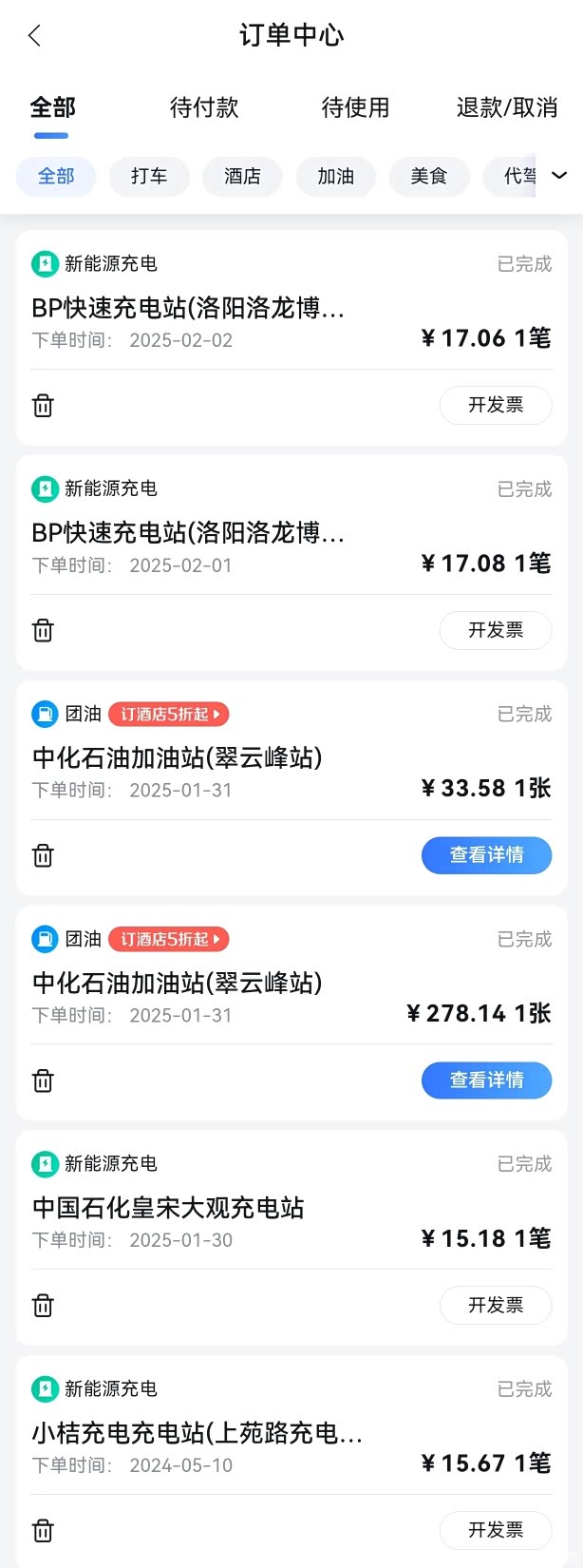Get invoice for the ¥15.18 order
583x1568 pixels.
click(x=495, y=1306)
